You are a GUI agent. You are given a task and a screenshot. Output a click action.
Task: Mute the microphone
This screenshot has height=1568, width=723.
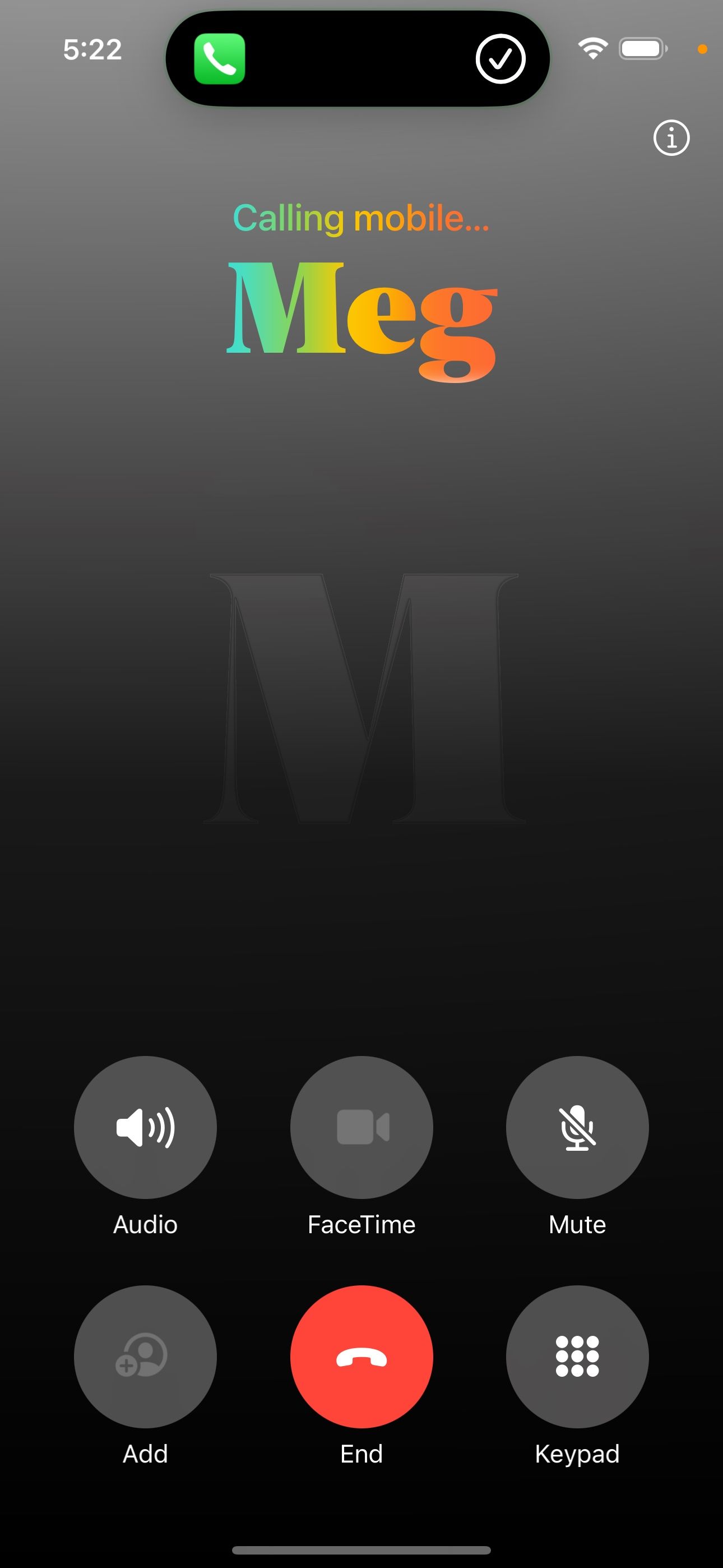[576, 1127]
